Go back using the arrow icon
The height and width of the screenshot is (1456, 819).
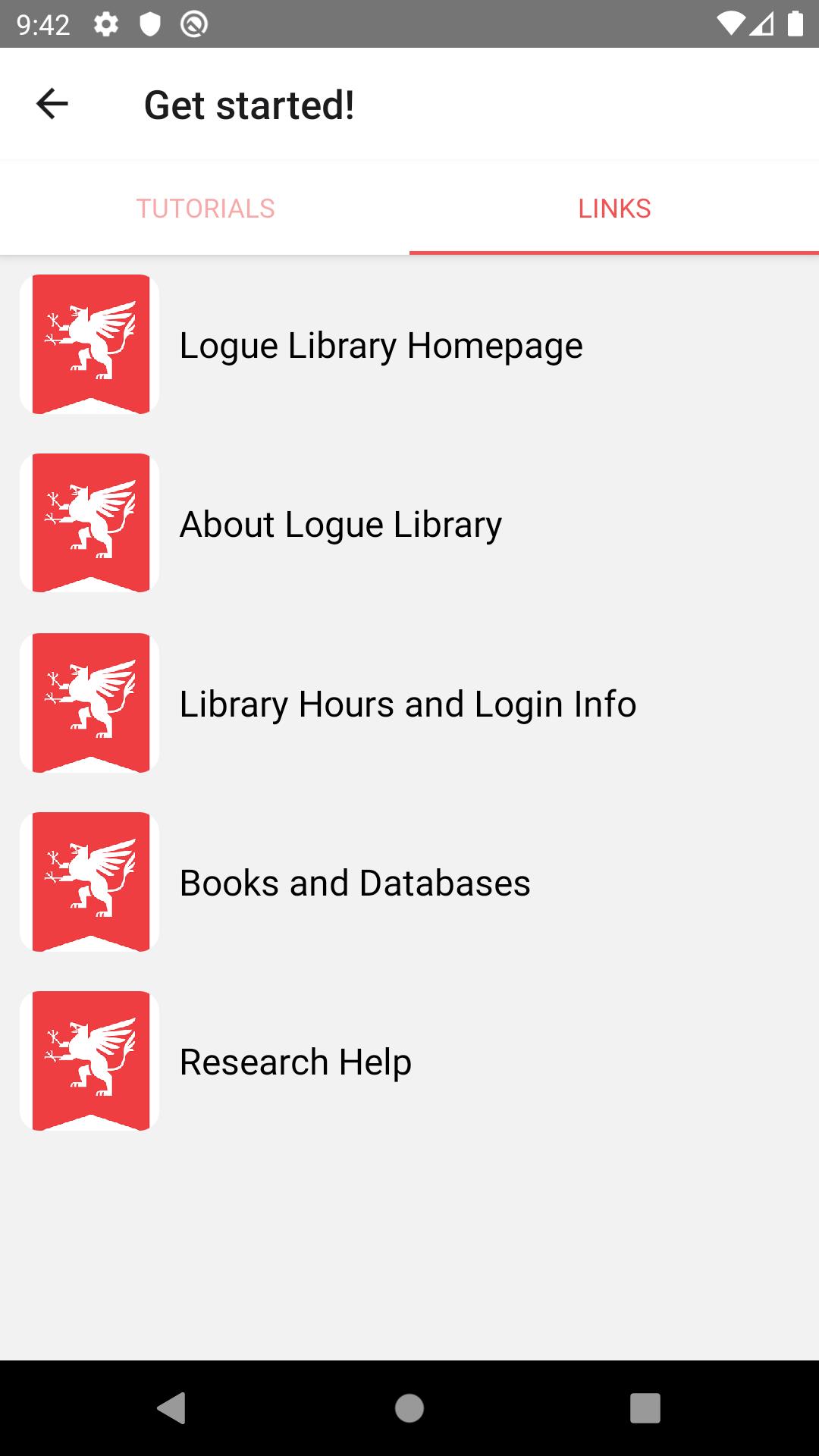(52, 104)
